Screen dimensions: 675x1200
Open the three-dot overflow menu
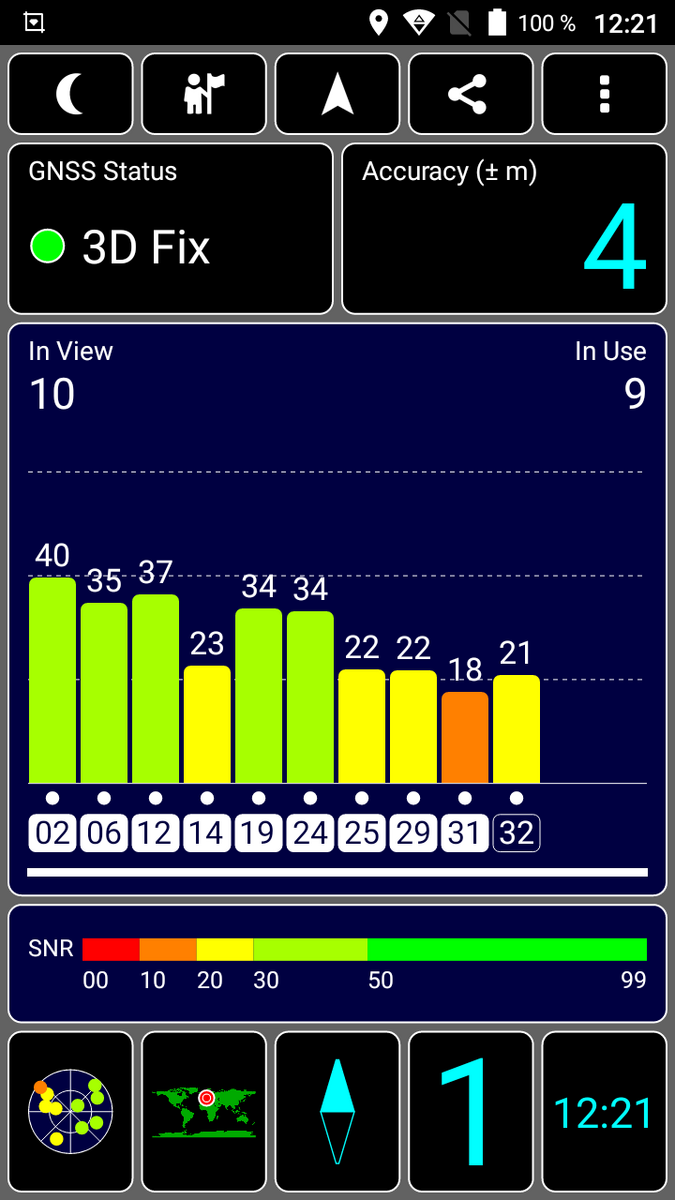604,94
